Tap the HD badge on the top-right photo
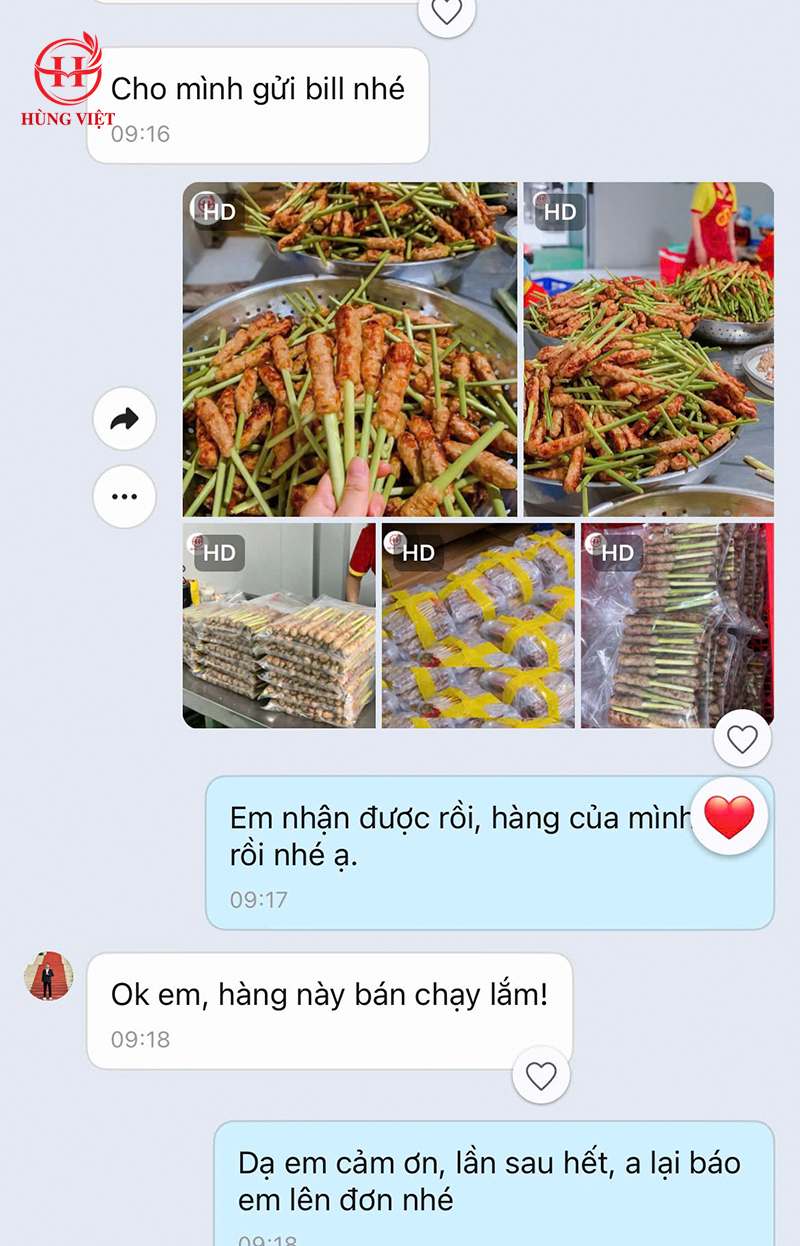 point(561,212)
